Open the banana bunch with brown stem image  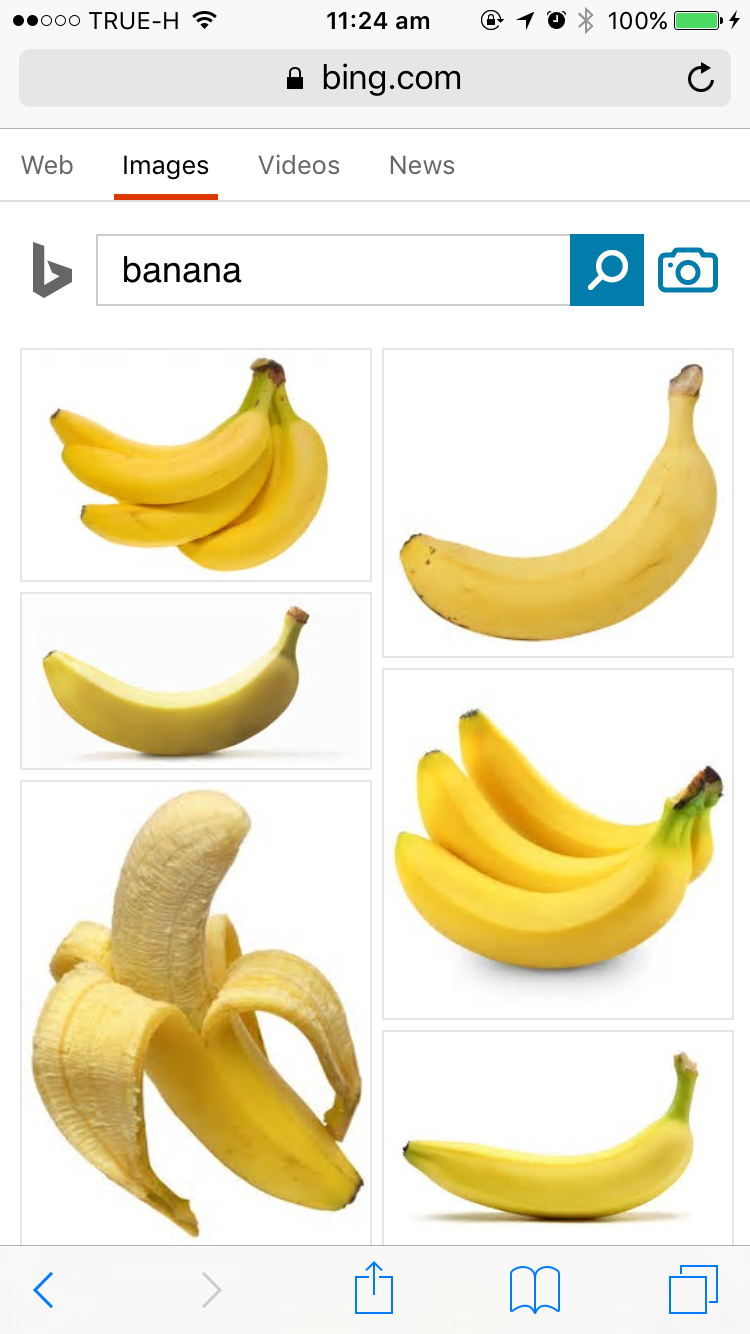(x=196, y=464)
